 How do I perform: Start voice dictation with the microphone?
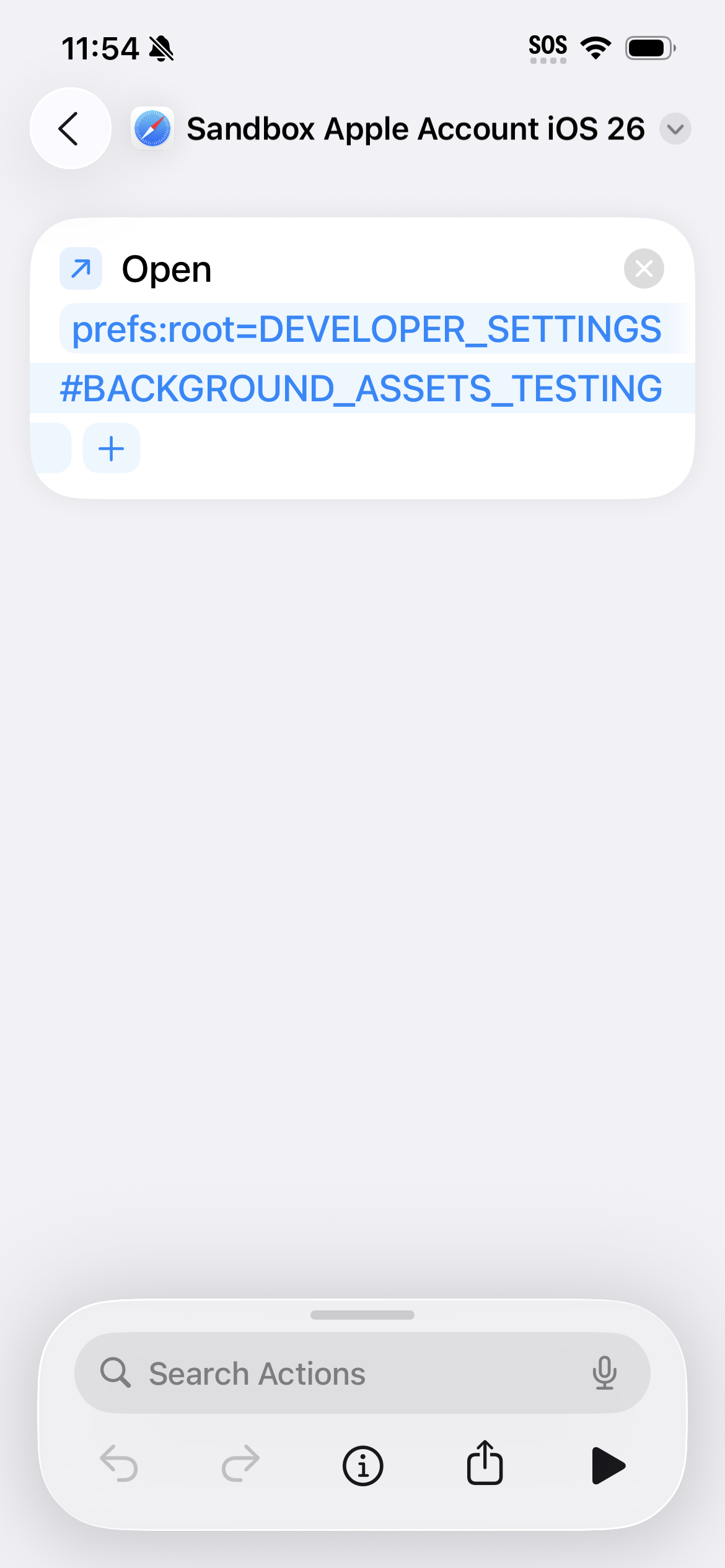[604, 1373]
